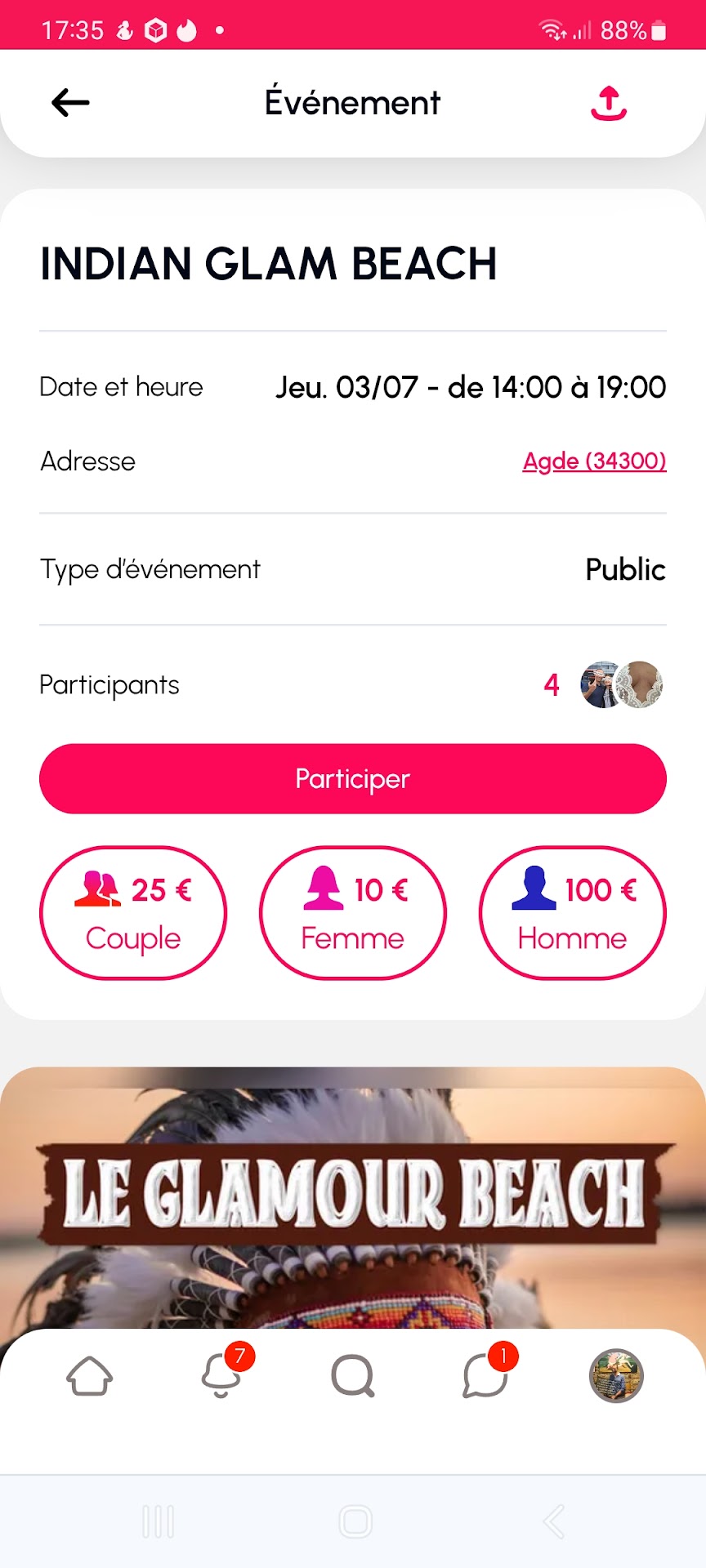The height and width of the screenshot is (1568, 706).
Task: View participant avatars list
Action: (x=621, y=684)
